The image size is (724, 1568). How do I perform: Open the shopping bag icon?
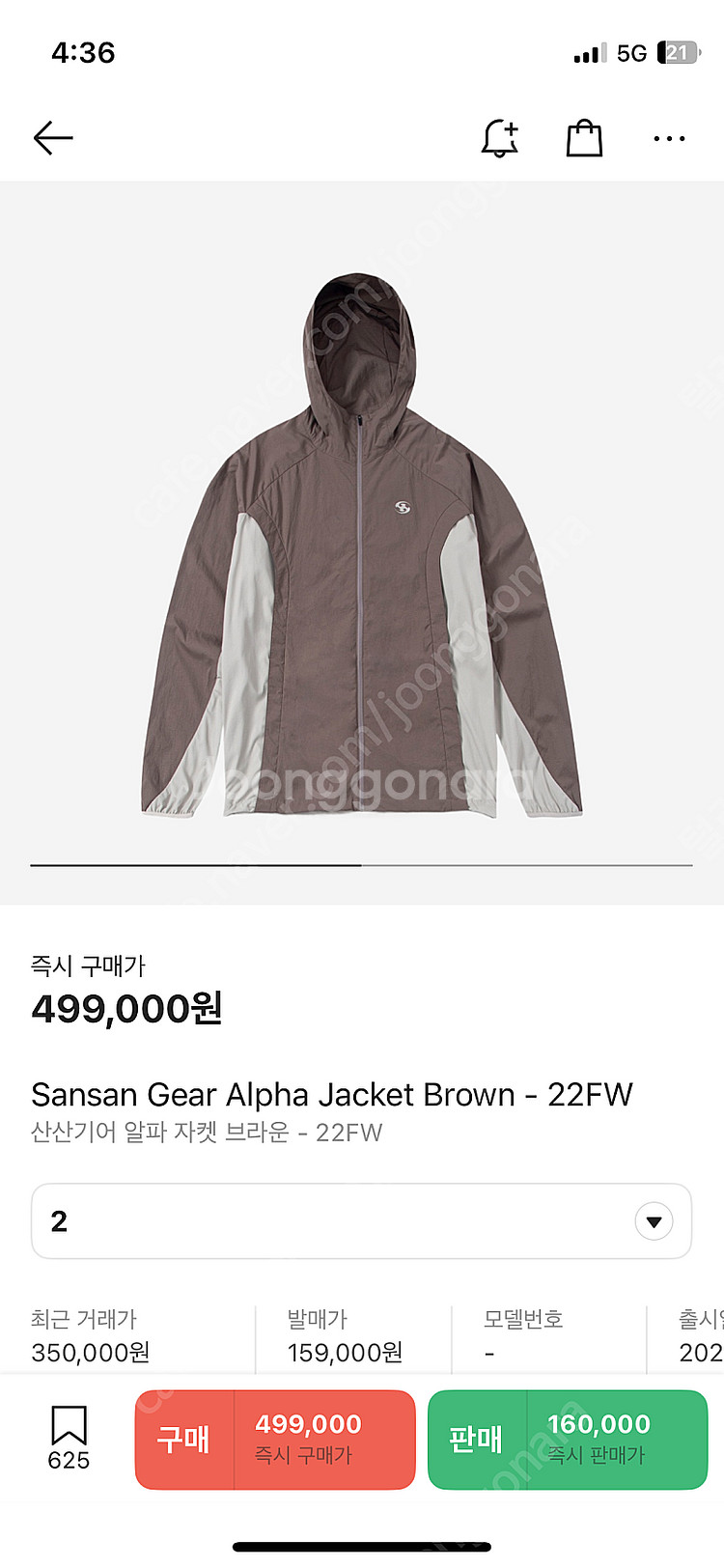point(584,139)
